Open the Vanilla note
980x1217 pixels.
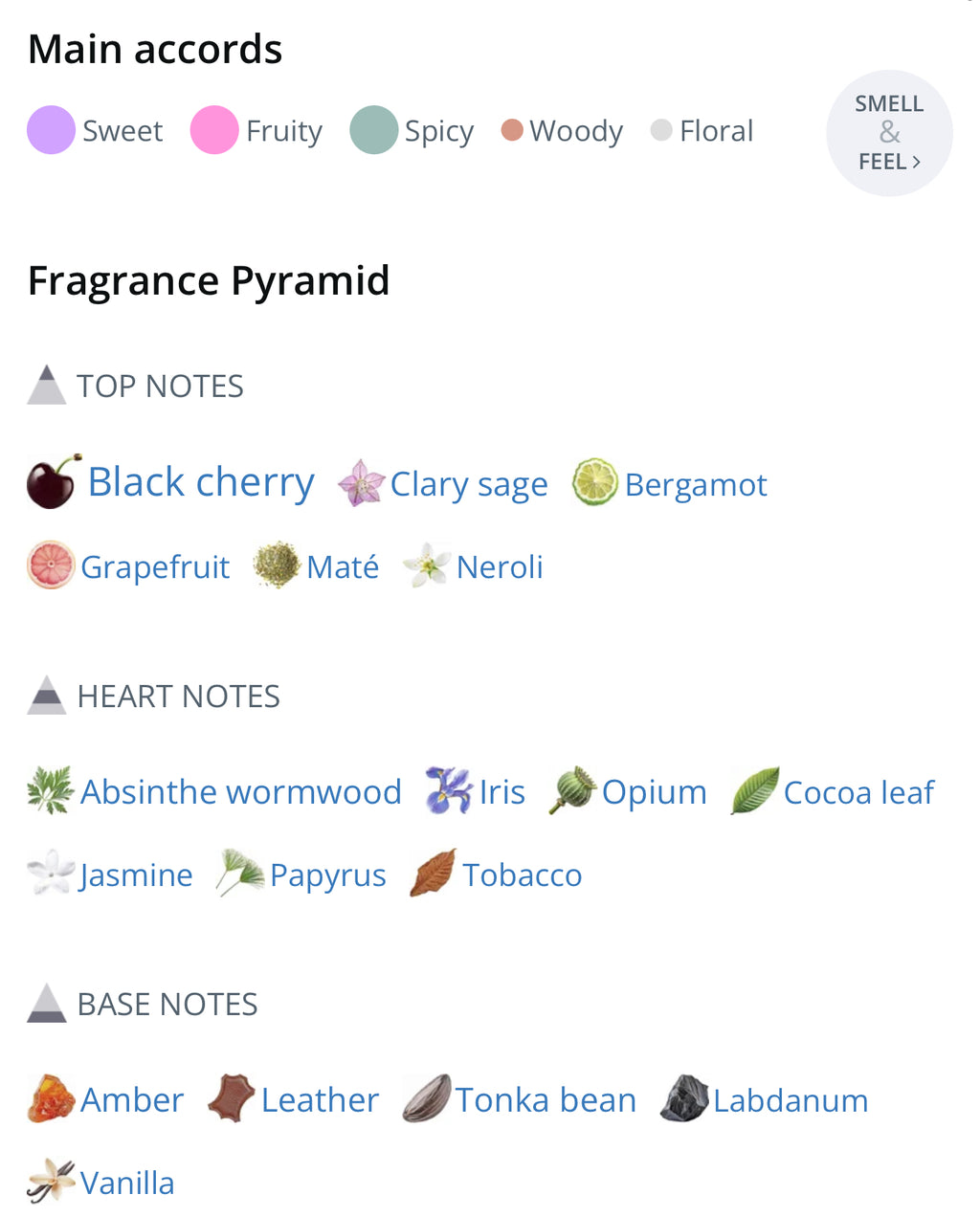click(x=126, y=1184)
